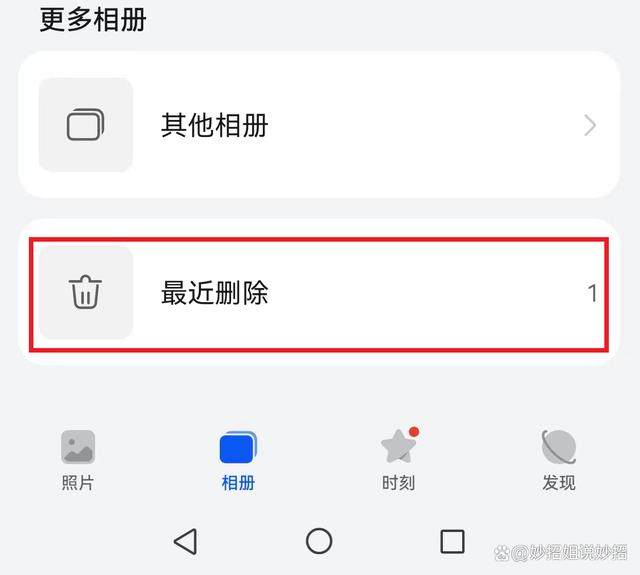Tap the system back button
Screen dimensions: 640x575
coord(185,541)
